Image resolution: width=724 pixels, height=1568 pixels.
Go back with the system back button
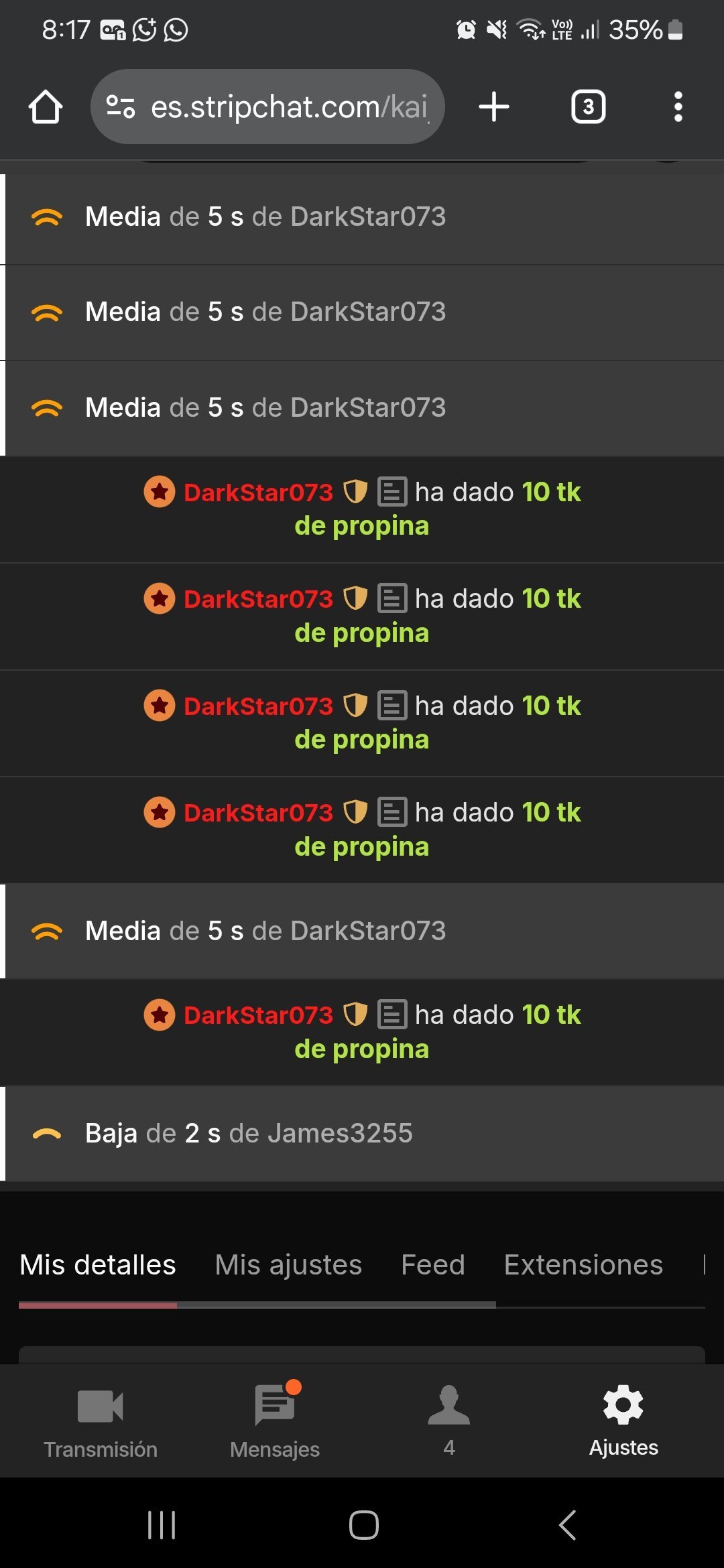(x=567, y=1526)
